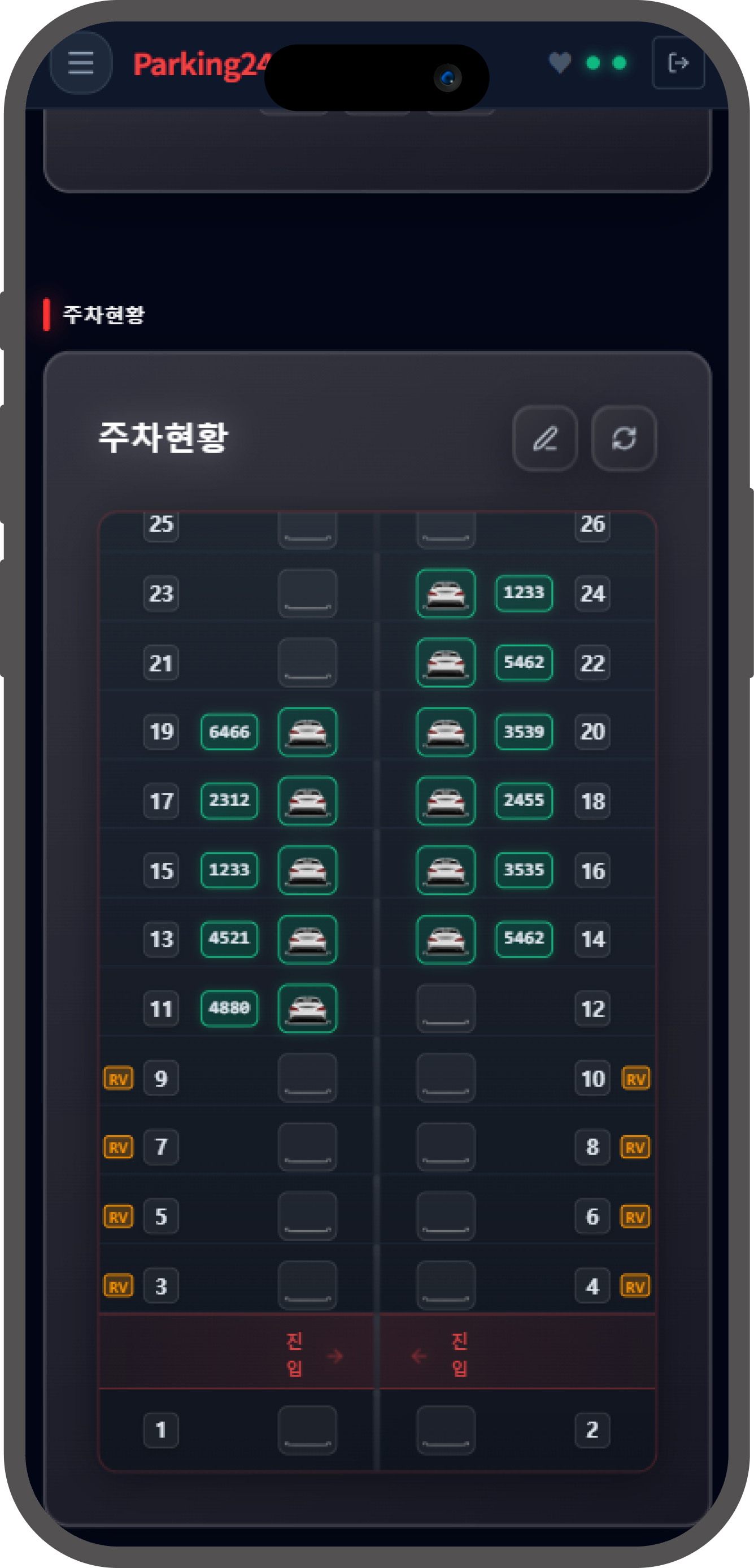754x1568 pixels.
Task: Select the car icon occupying spot 11
Action: [x=307, y=1009]
